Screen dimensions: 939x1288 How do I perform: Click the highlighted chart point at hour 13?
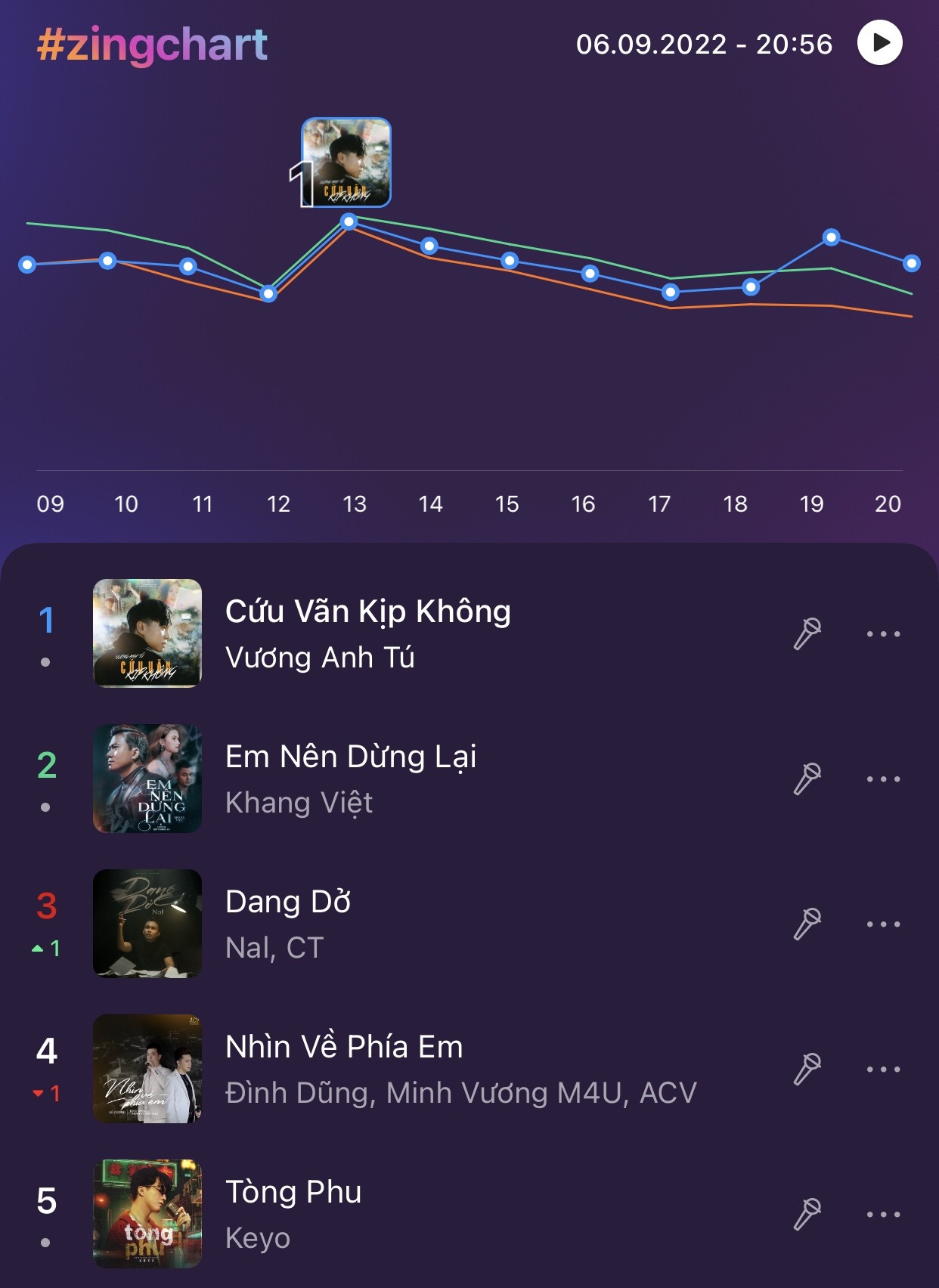[x=349, y=222]
